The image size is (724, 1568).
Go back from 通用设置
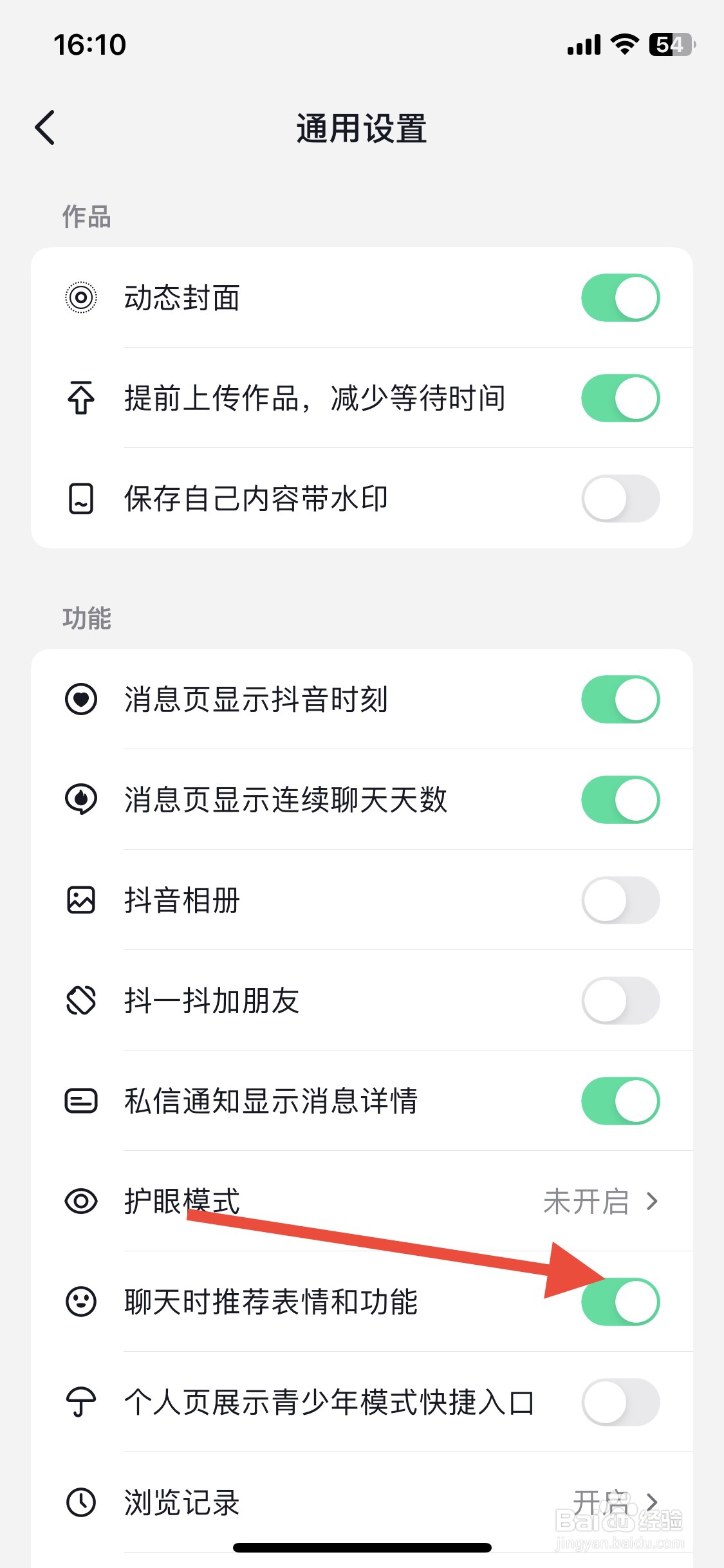coord(45,127)
